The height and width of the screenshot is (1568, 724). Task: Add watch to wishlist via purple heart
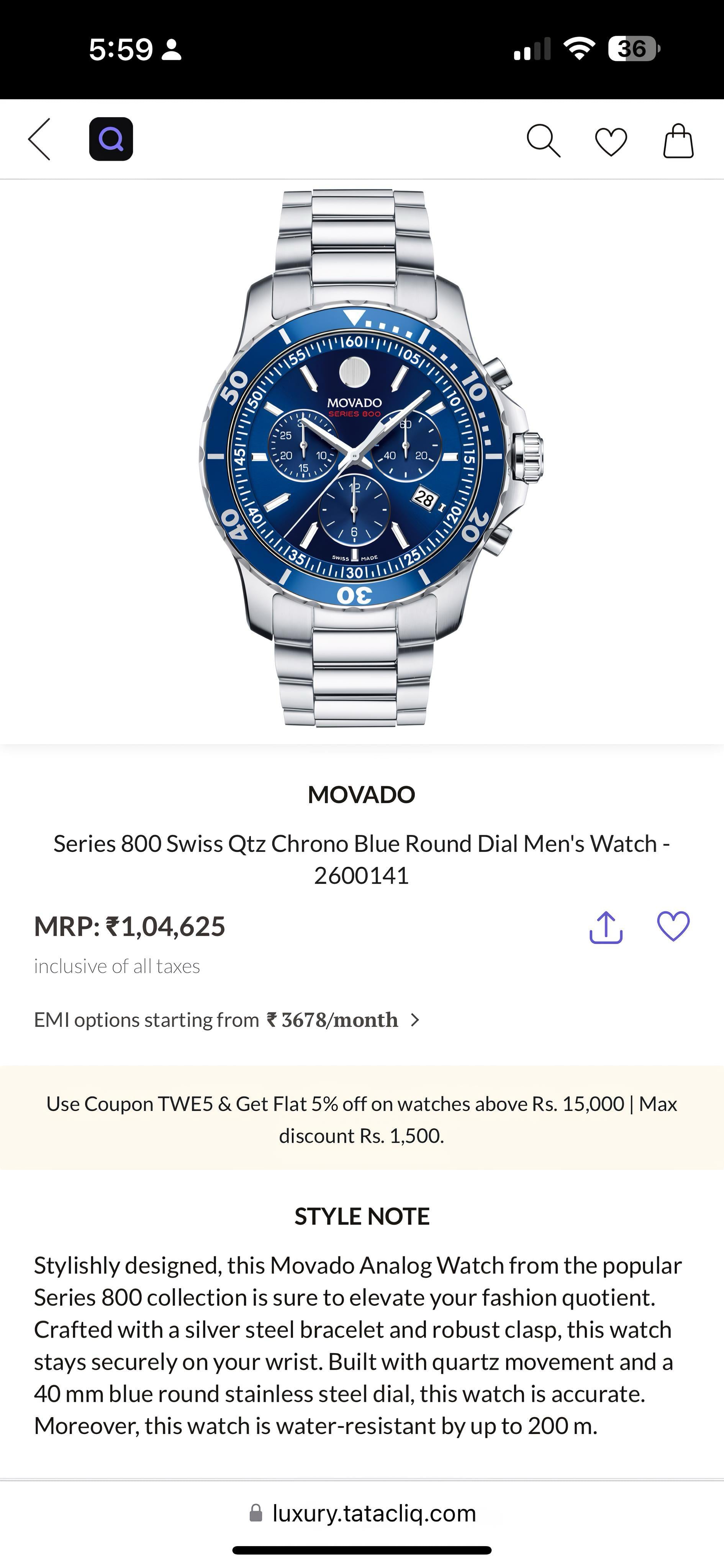(673, 926)
